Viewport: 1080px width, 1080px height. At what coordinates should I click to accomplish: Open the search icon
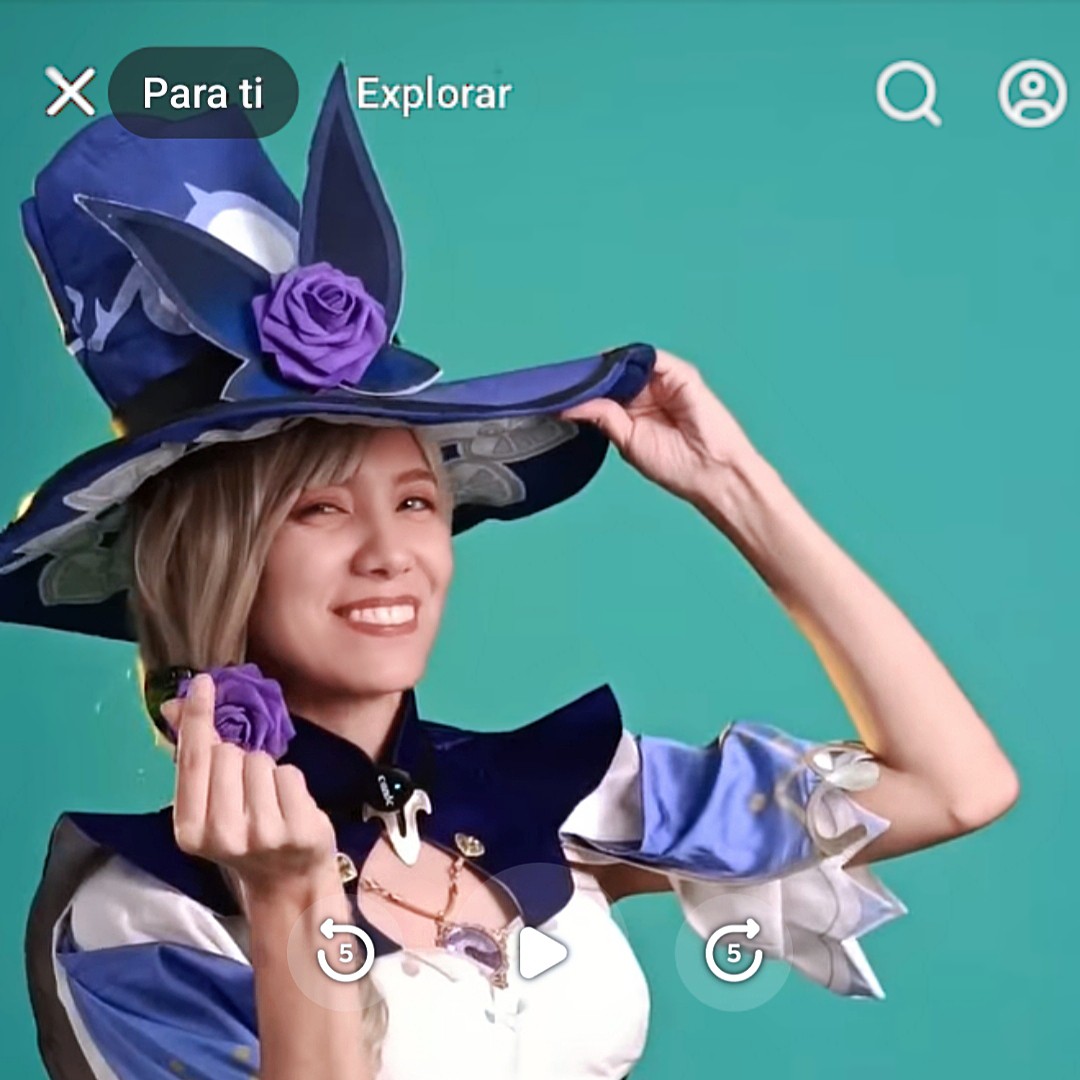908,94
